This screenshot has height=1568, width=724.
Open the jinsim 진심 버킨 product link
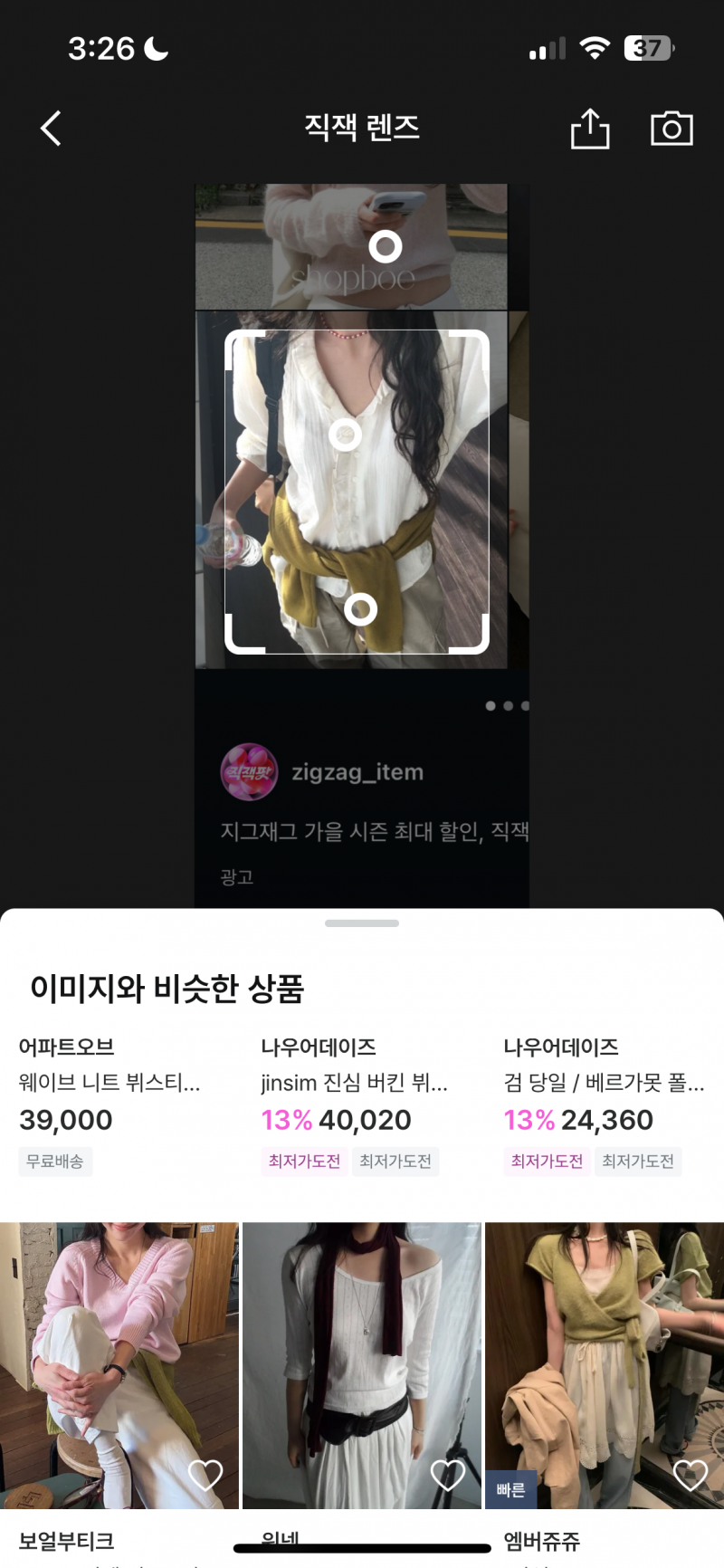(x=352, y=1083)
